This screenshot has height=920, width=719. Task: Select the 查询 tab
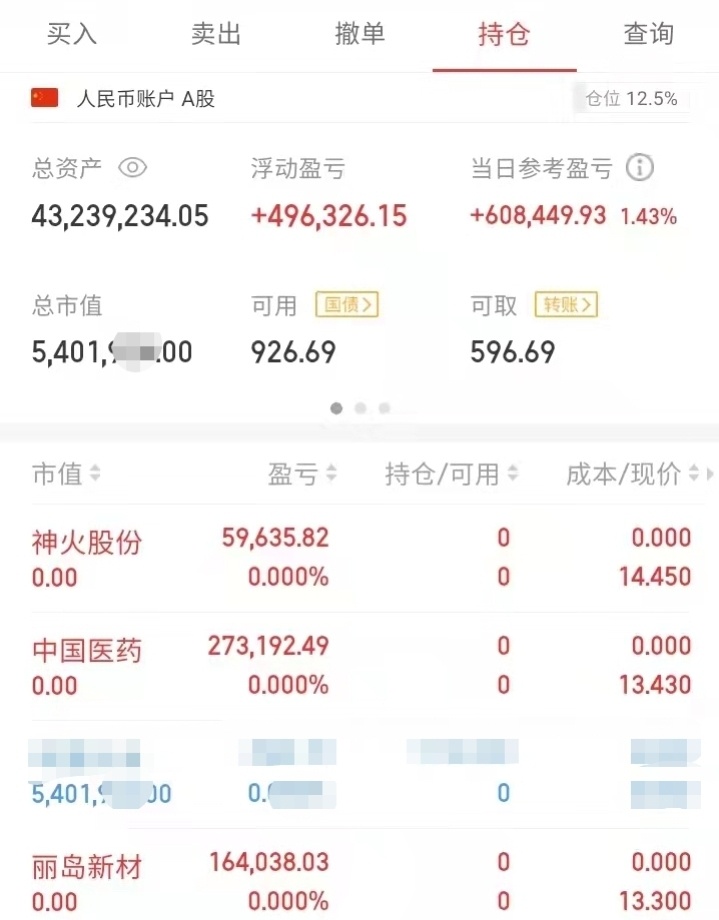click(x=648, y=35)
